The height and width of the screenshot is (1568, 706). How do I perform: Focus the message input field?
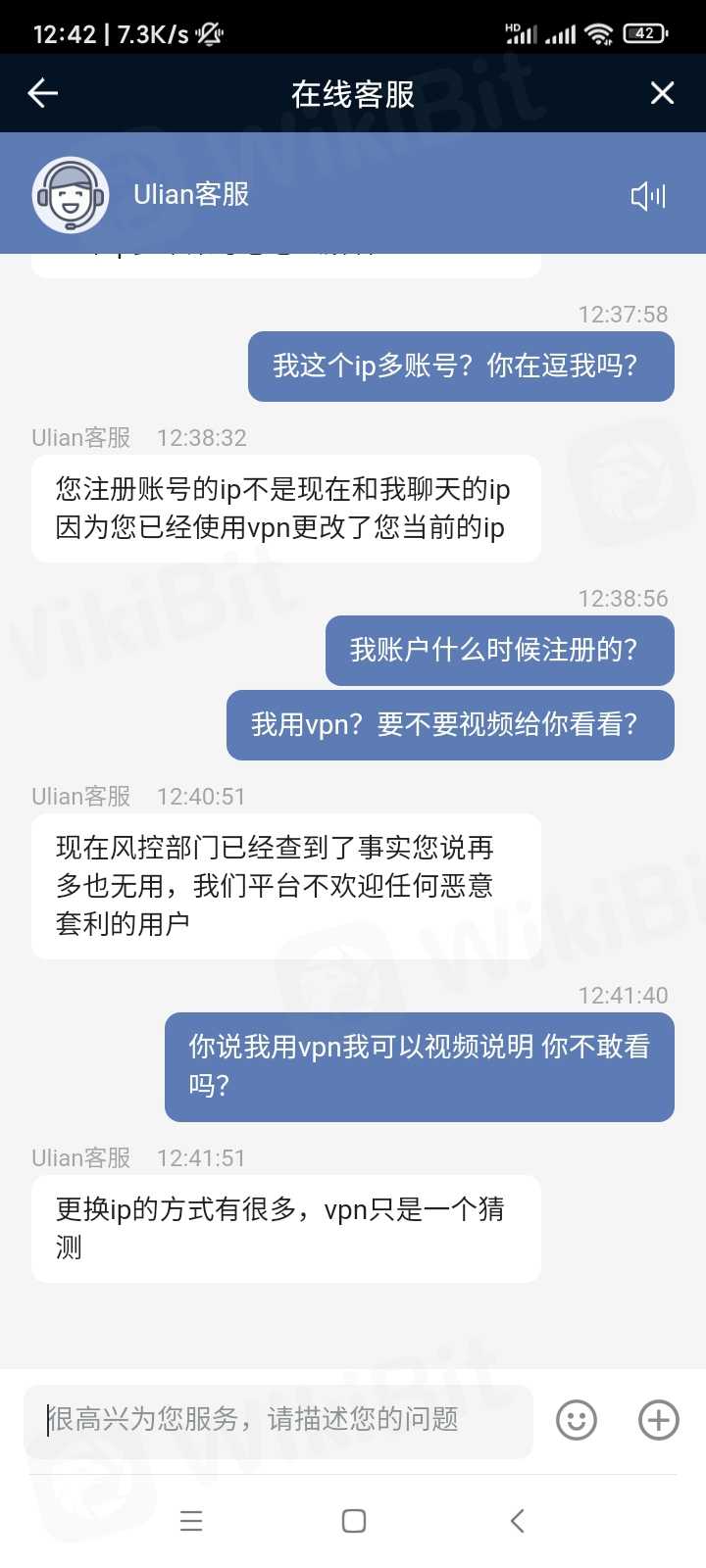click(279, 1419)
